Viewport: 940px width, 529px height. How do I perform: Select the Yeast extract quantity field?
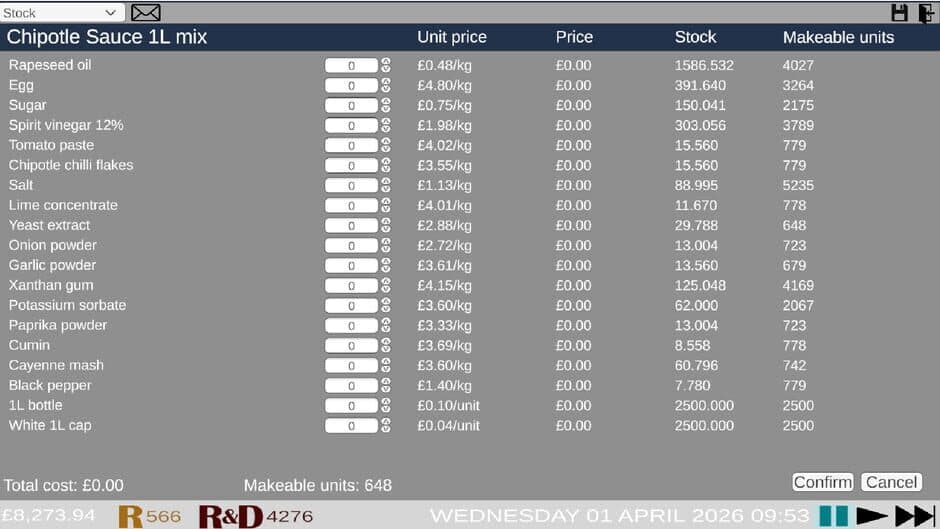point(351,226)
